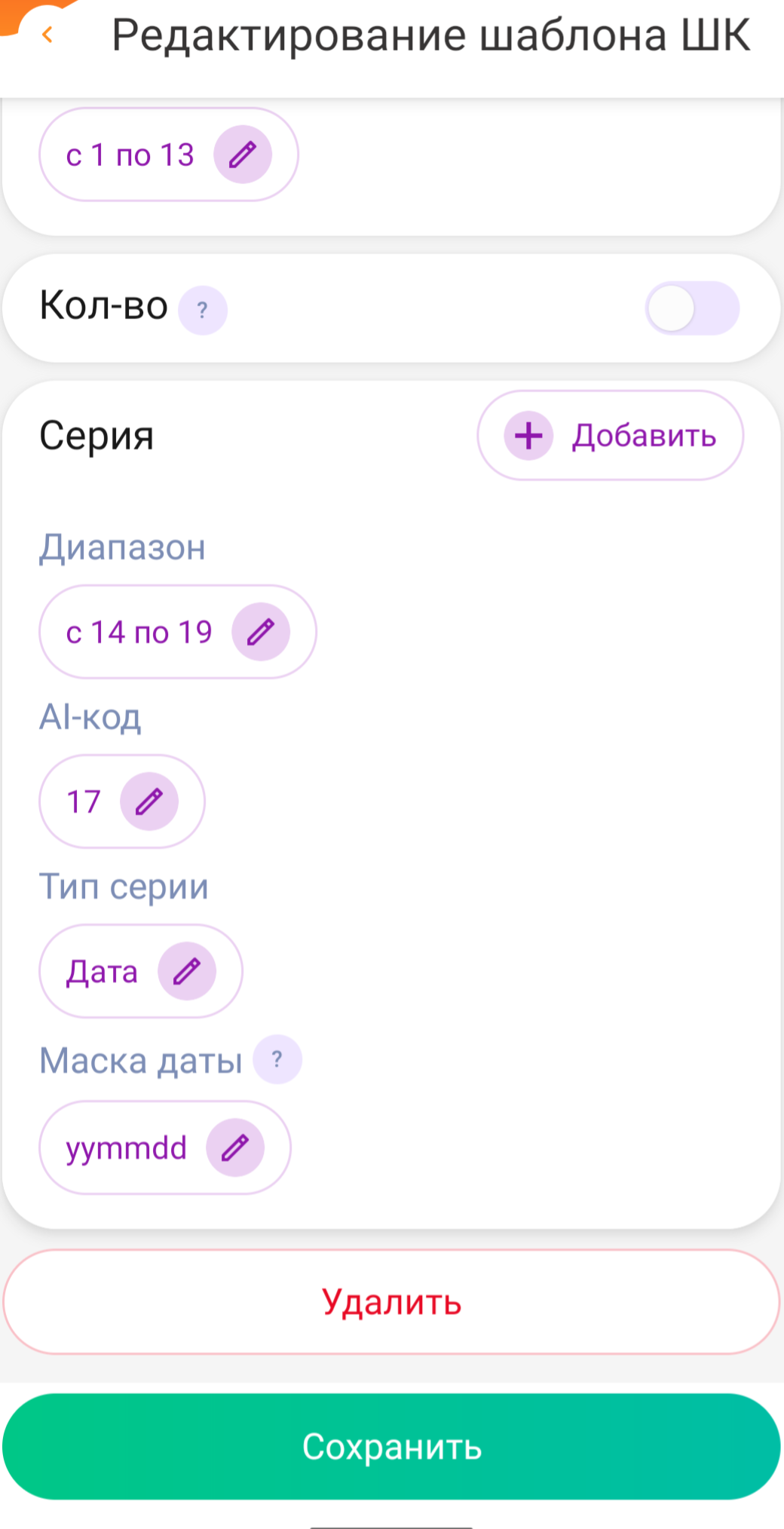Go back using the orange arrow
This screenshot has height=1529, width=784.
47,35
